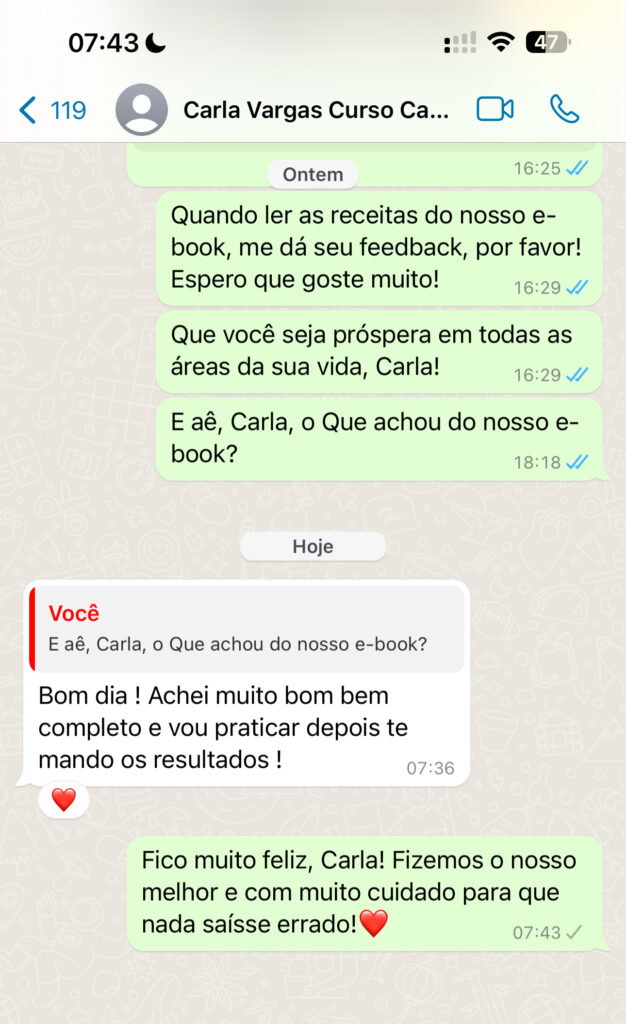Viewport: 626px width, 1024px height.
Task: Start a voice call with Carla
Action: 564,110
